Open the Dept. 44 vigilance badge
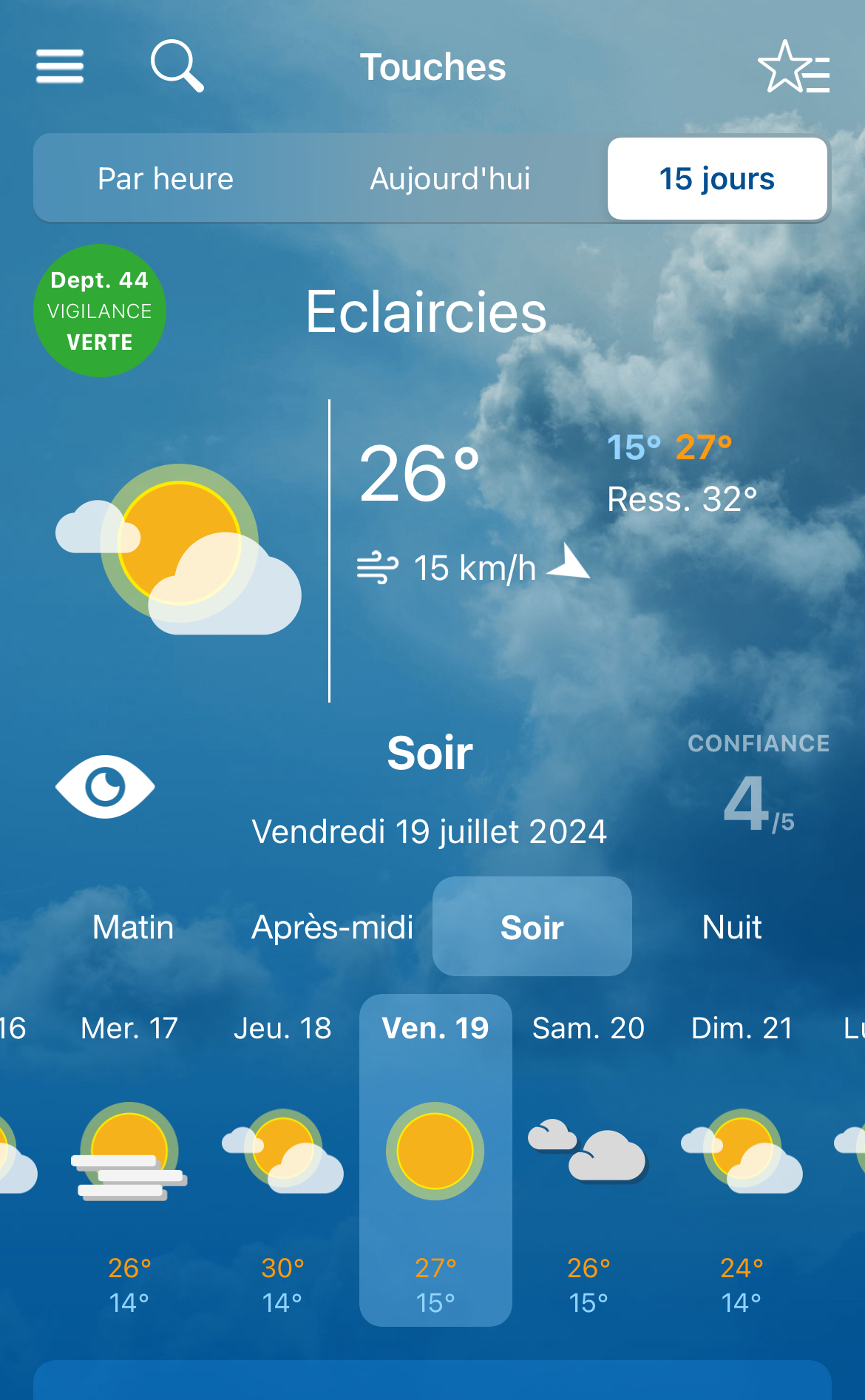This screenshot has width=865, height=1400. point(100,311)
